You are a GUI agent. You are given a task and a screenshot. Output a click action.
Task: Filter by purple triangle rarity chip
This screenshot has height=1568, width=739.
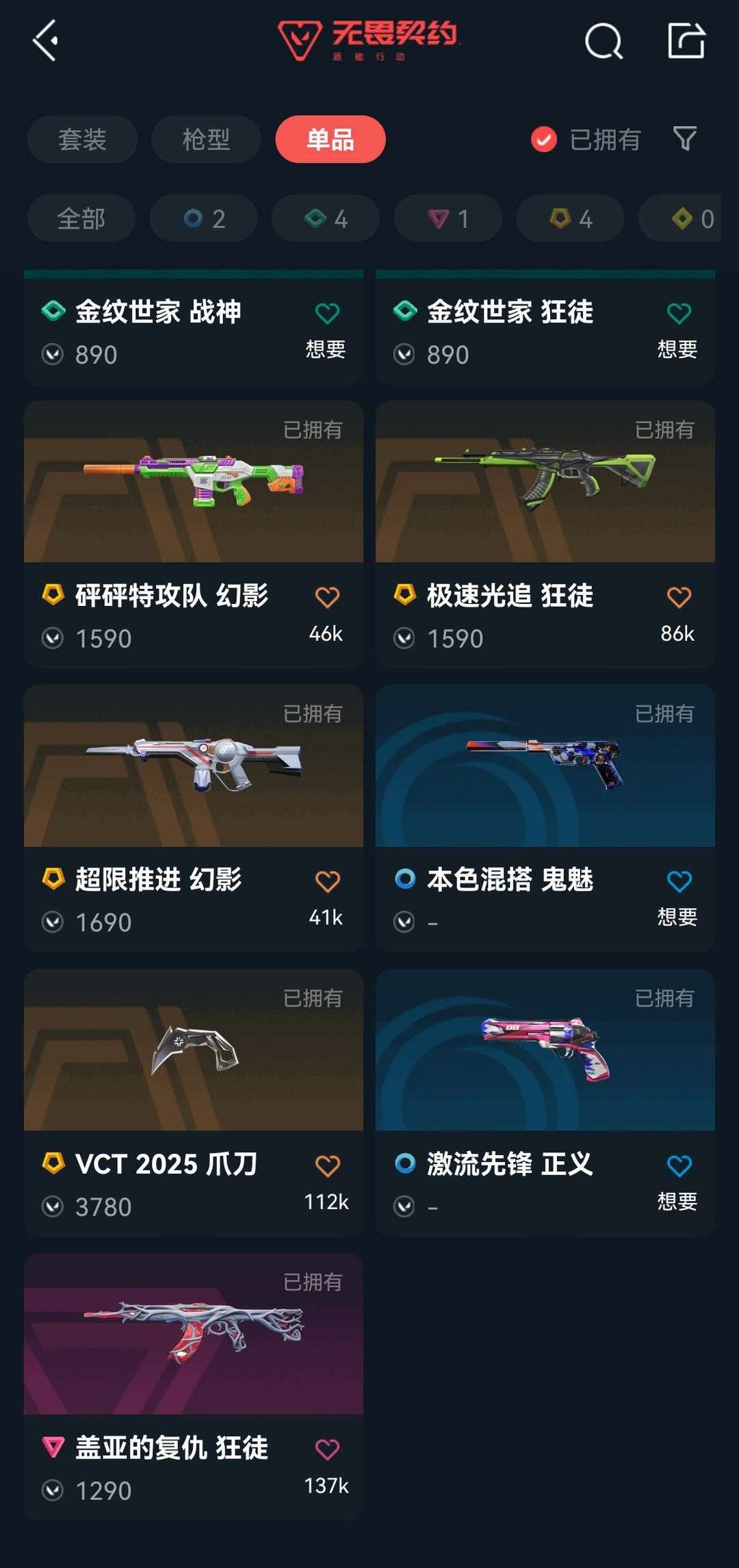pos(448,218)
